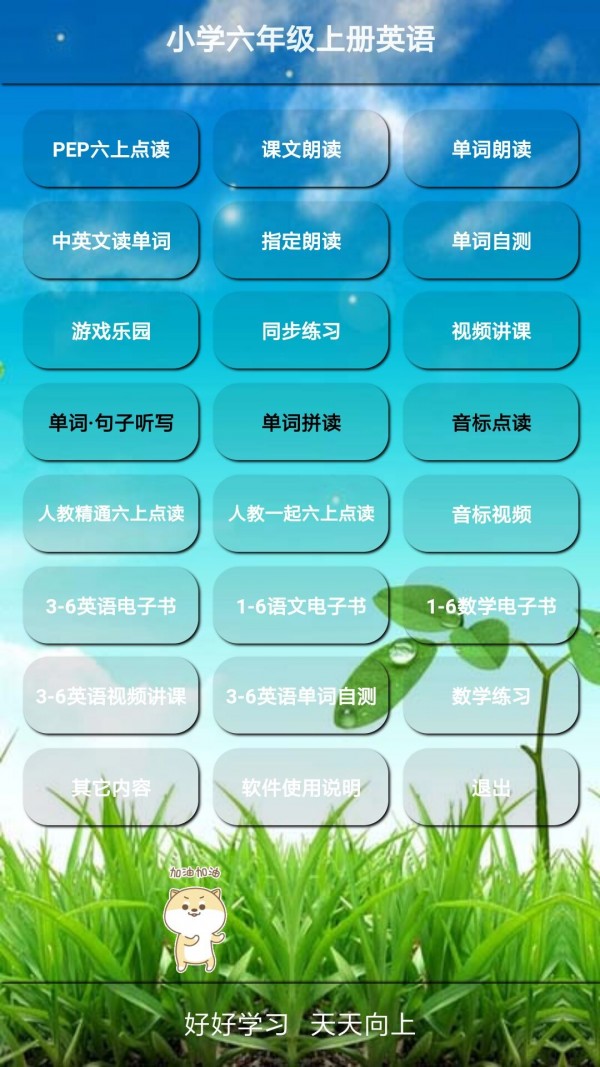
Task: Open PEP六上点读
Action: tap(111, 149)
